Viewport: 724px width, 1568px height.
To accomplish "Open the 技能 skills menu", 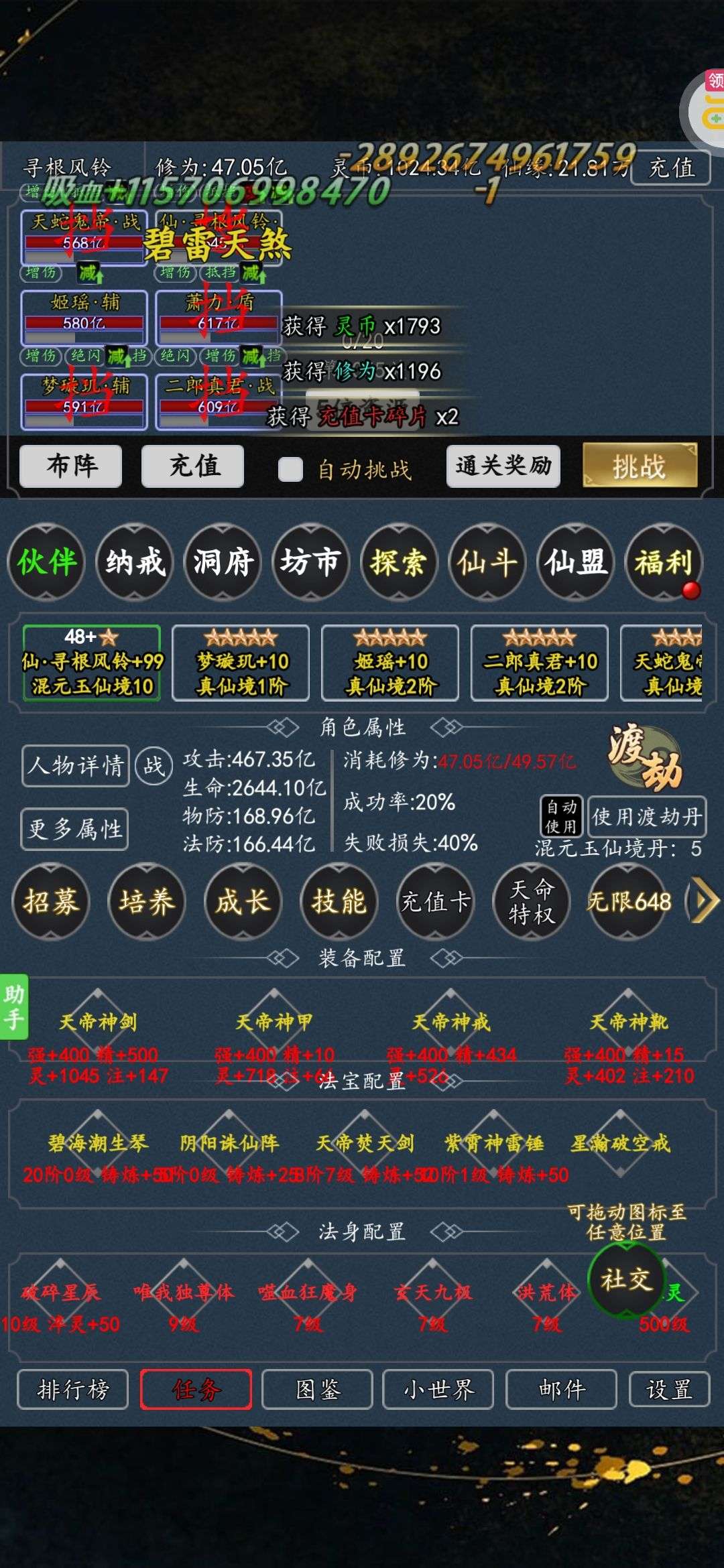I will pos(339,901).
